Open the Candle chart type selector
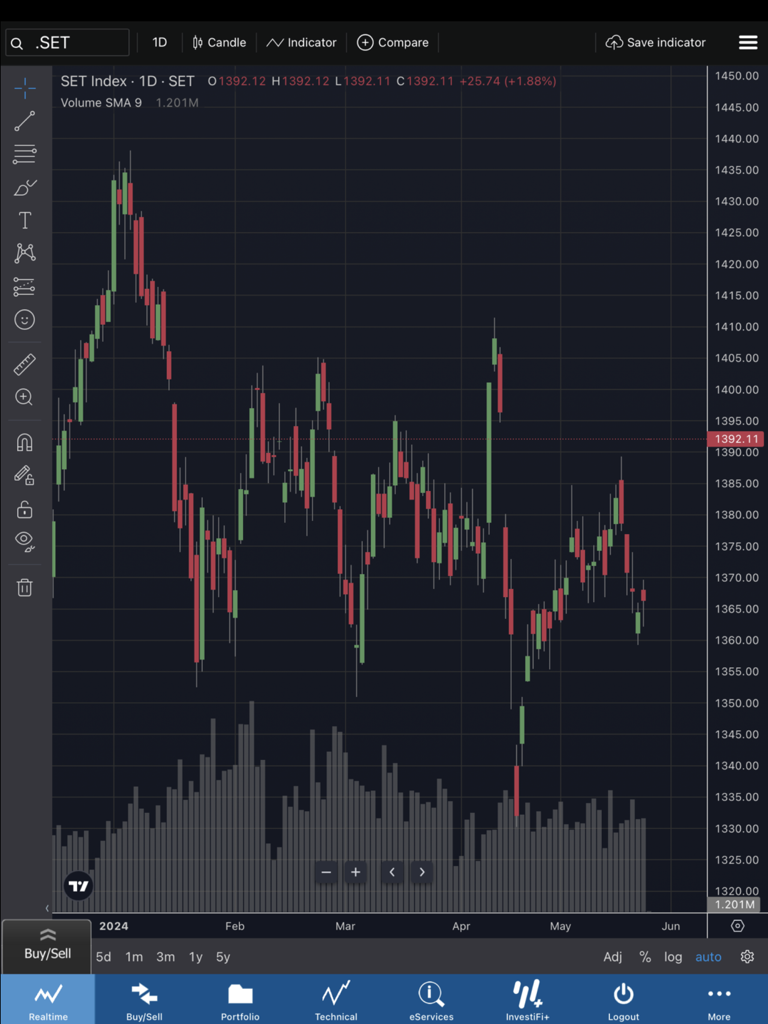Screen dimensions: 768x1024 (x=219, y=42)
